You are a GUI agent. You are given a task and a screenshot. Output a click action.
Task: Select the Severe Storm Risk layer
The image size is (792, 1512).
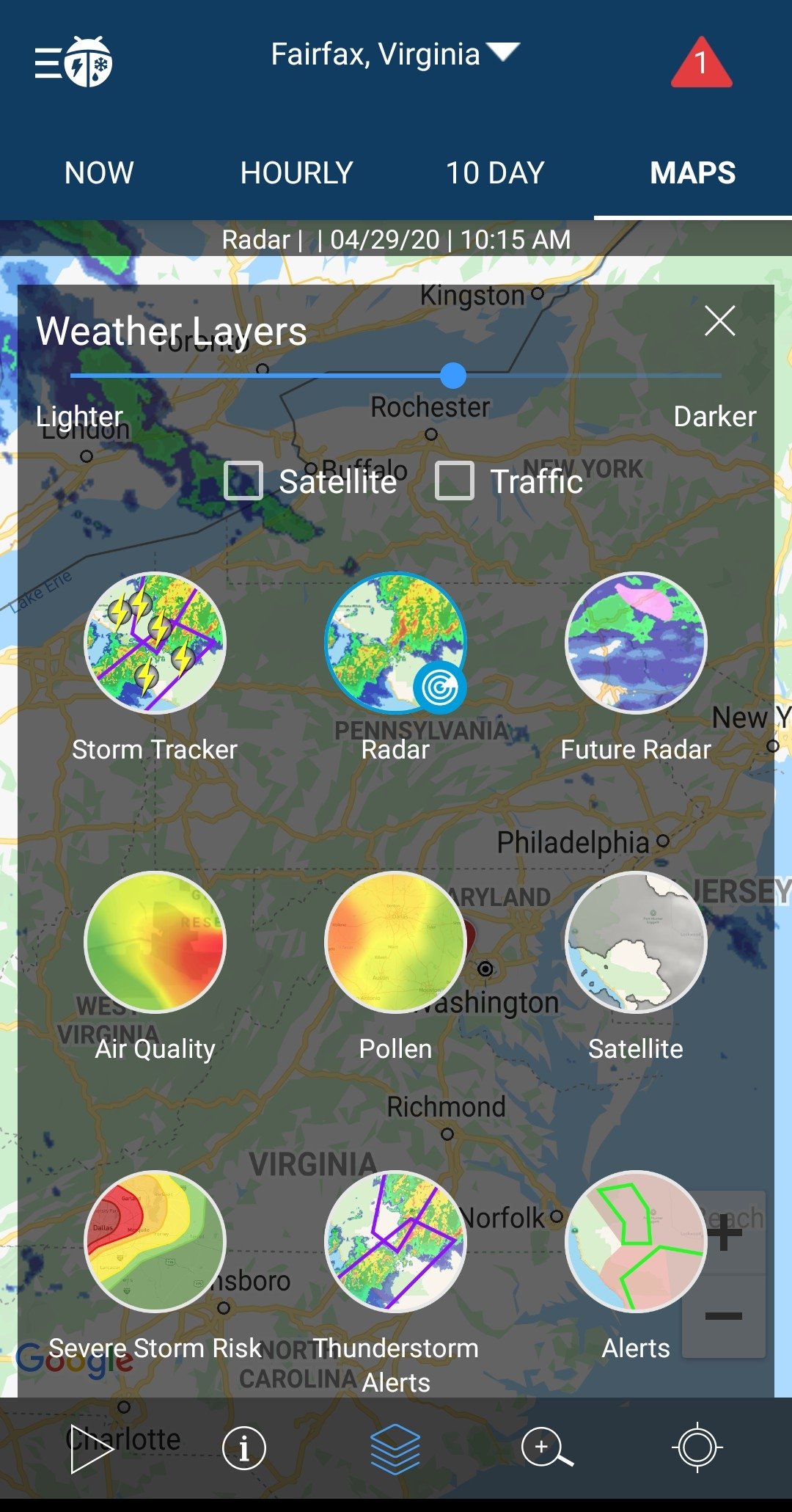[x=155, y=1242]
